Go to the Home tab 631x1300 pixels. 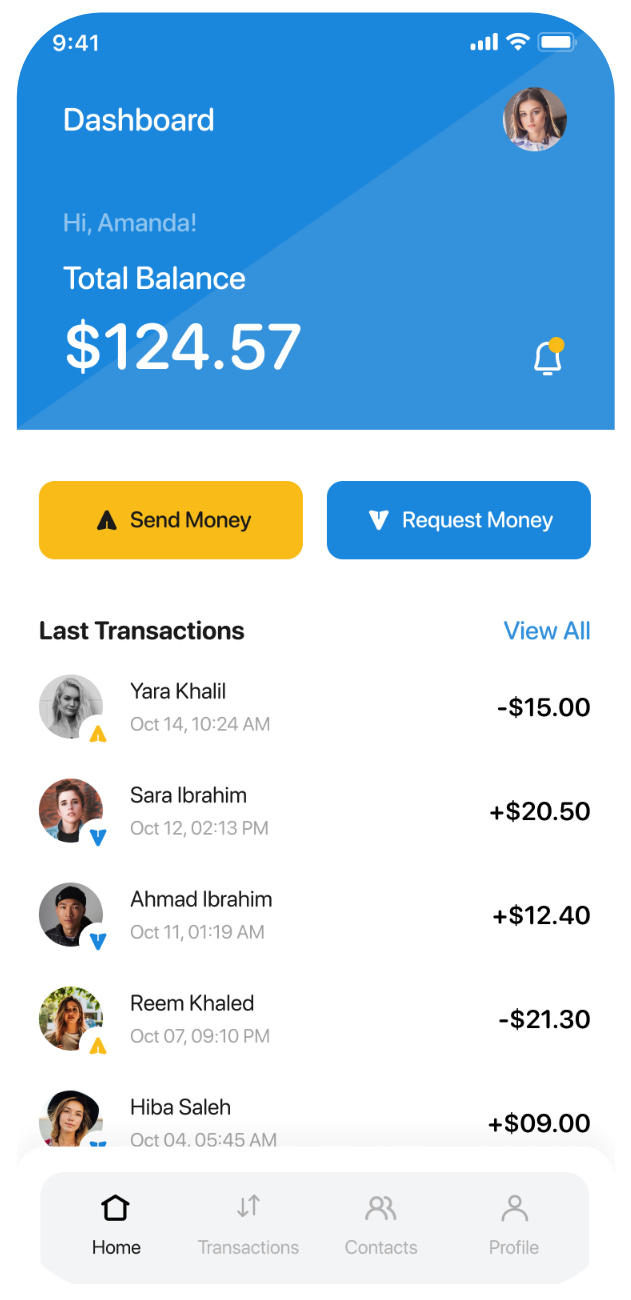[116, 1224]
